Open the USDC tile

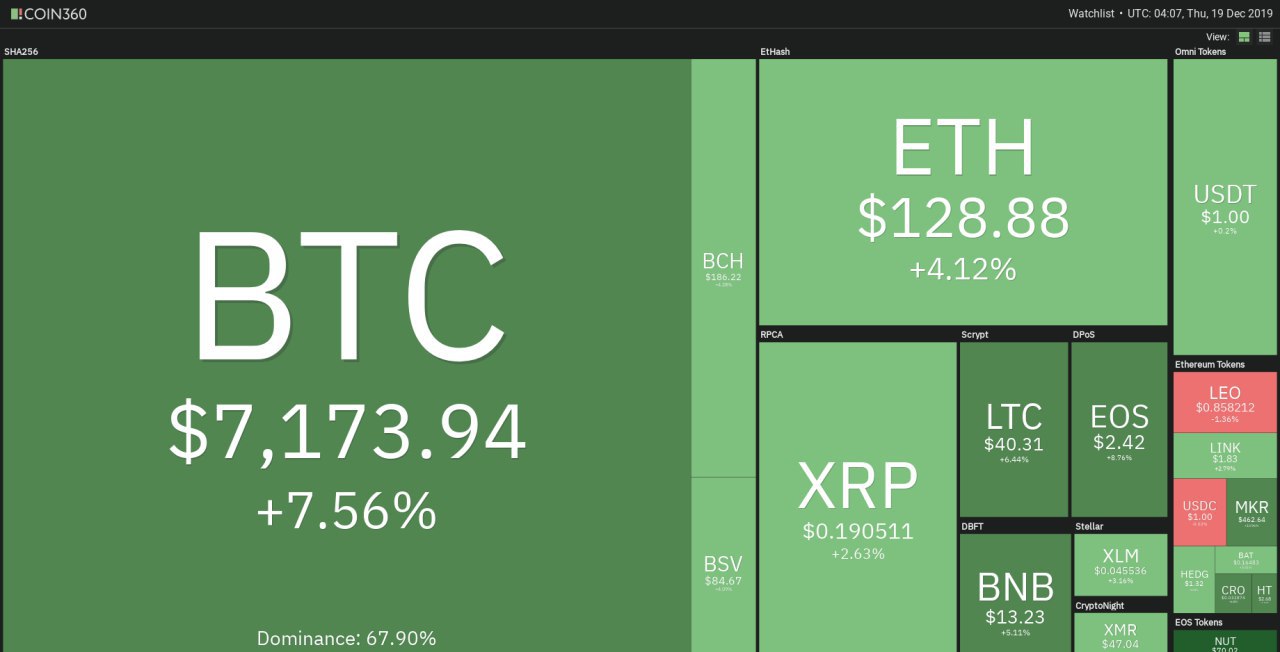click(x=1199, y=512)
